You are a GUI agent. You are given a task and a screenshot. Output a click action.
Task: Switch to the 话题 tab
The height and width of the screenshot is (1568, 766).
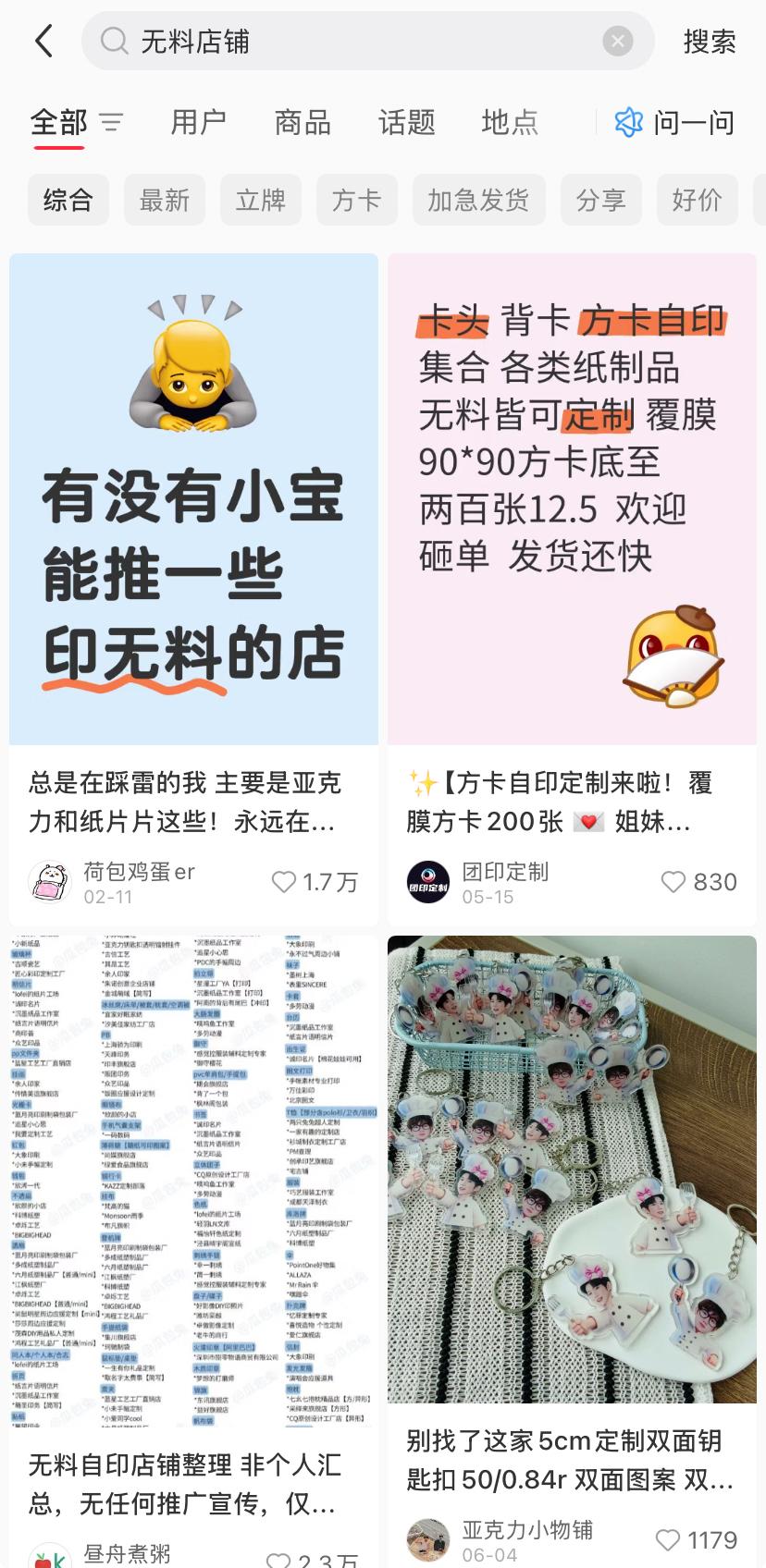click(x=406, y=122)
